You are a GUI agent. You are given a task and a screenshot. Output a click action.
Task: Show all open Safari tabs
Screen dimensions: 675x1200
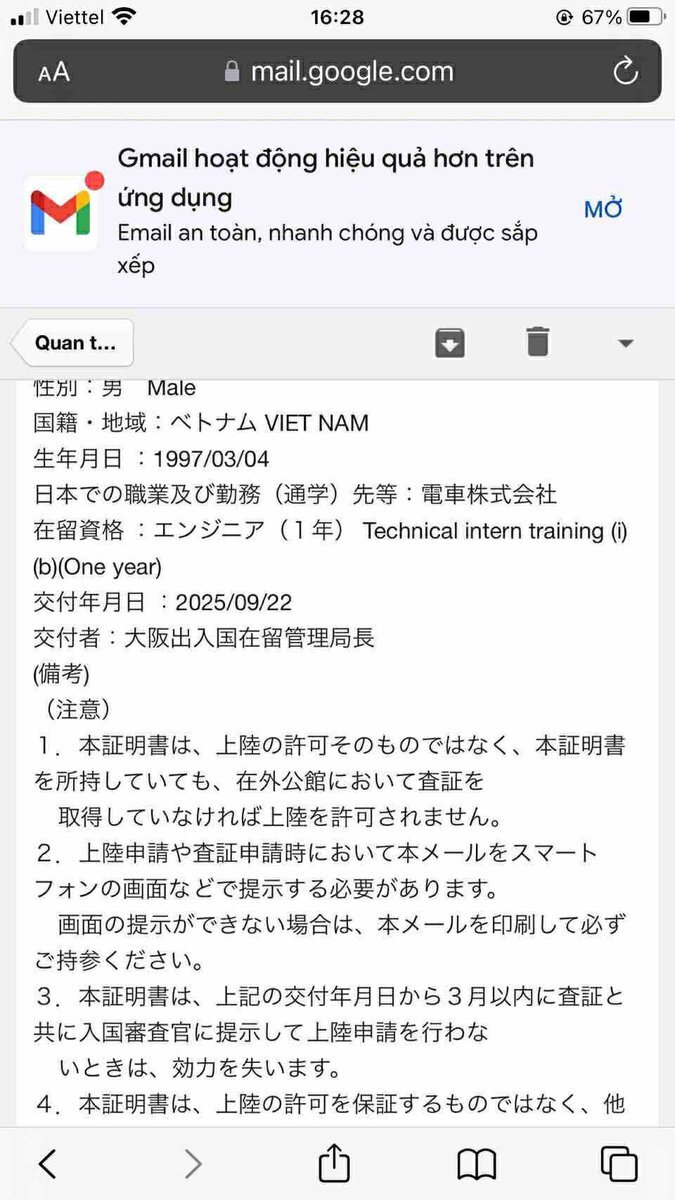click(619, 1163)
